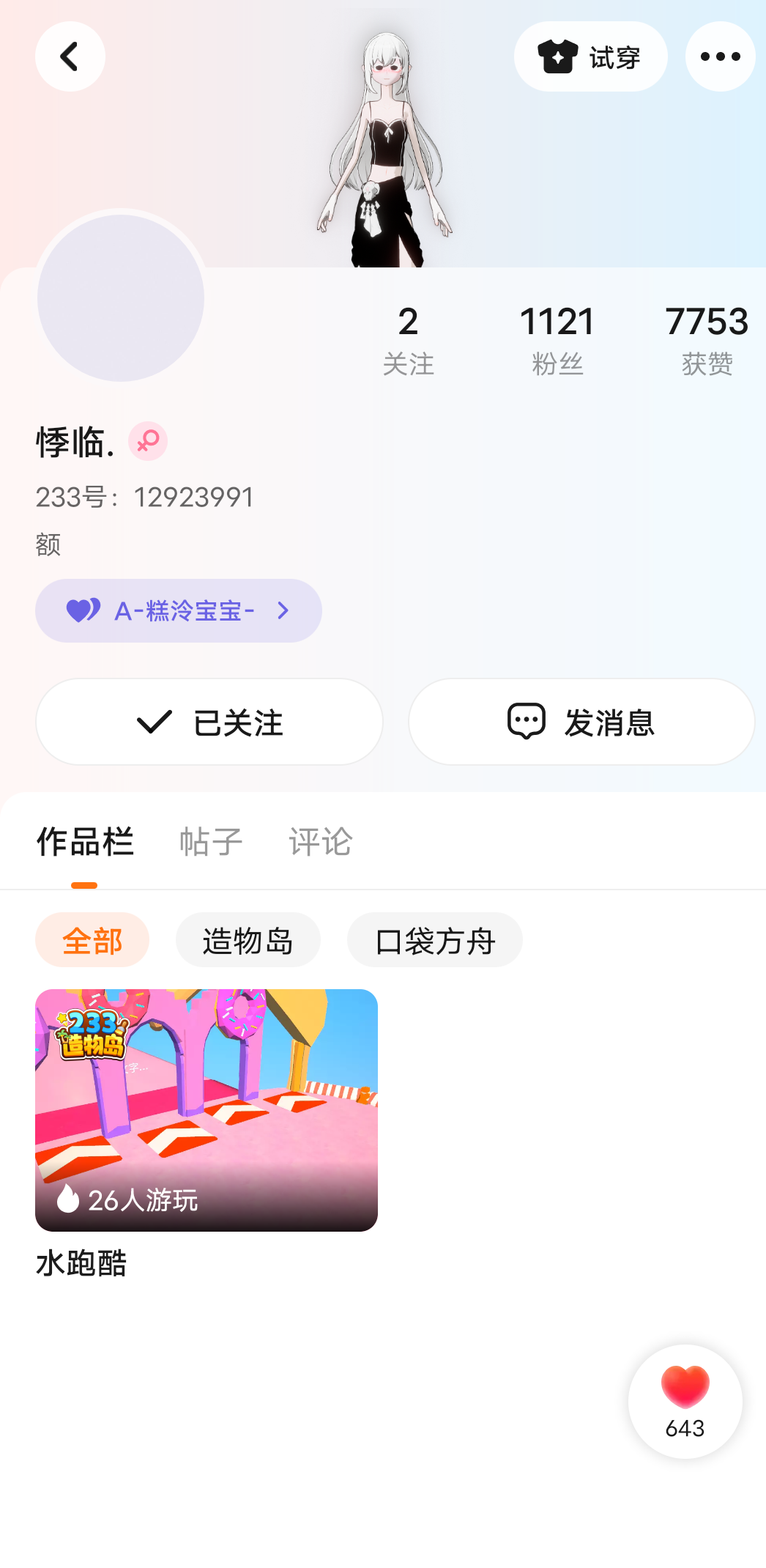This screenshot has height=1568, width=766.
Task: Open the user's profile avatar
Action: [121, 297]
